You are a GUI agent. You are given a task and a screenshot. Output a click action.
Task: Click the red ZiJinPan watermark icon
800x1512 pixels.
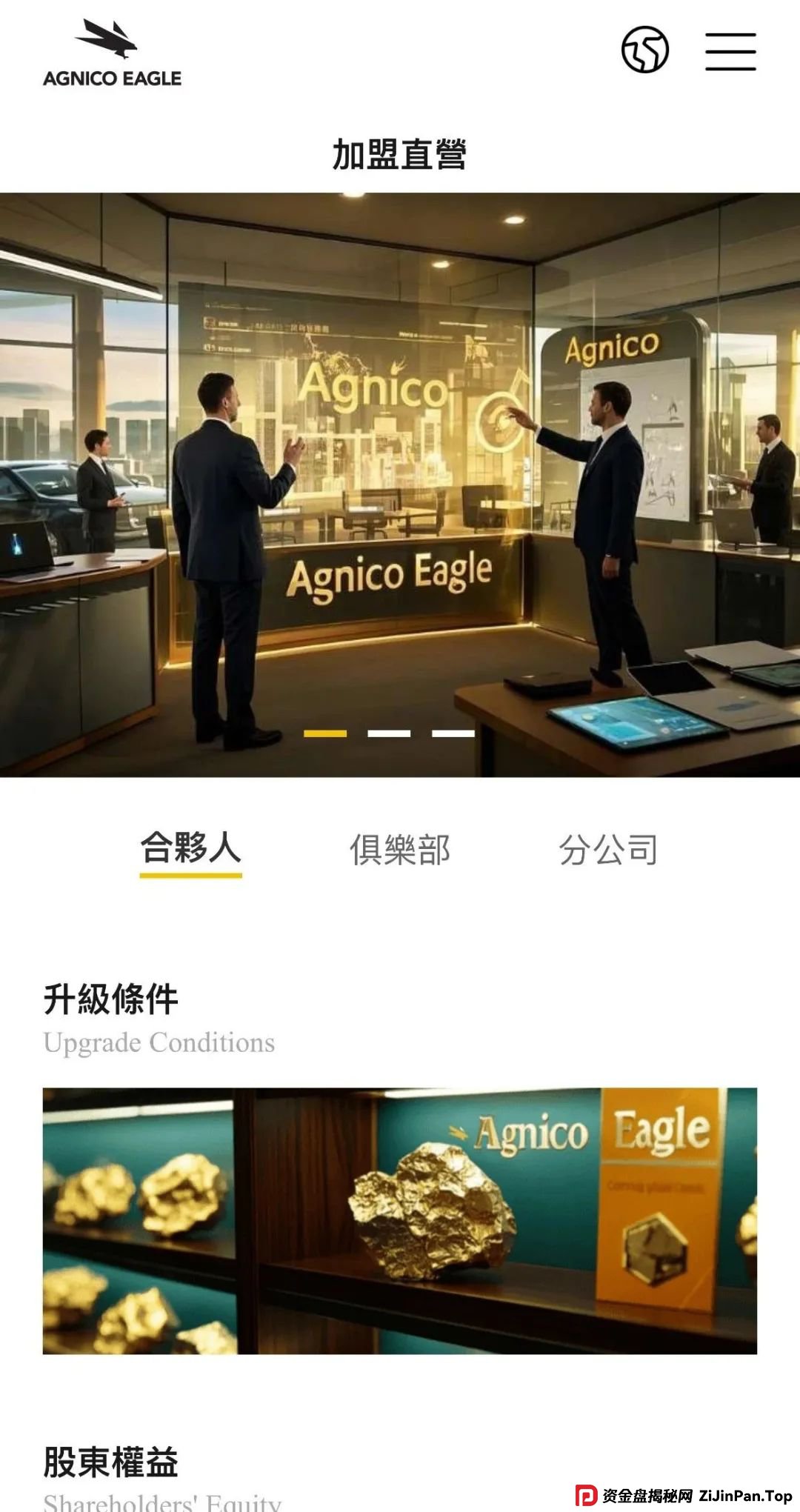[587, 1496]
